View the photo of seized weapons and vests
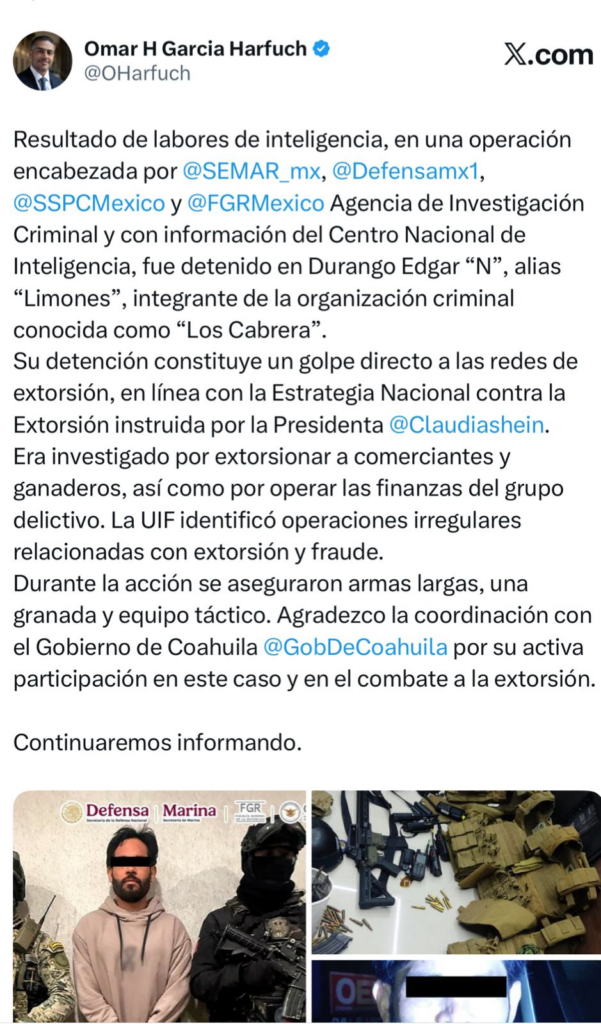Viewport: 601px width, 1024px height. 456,871
